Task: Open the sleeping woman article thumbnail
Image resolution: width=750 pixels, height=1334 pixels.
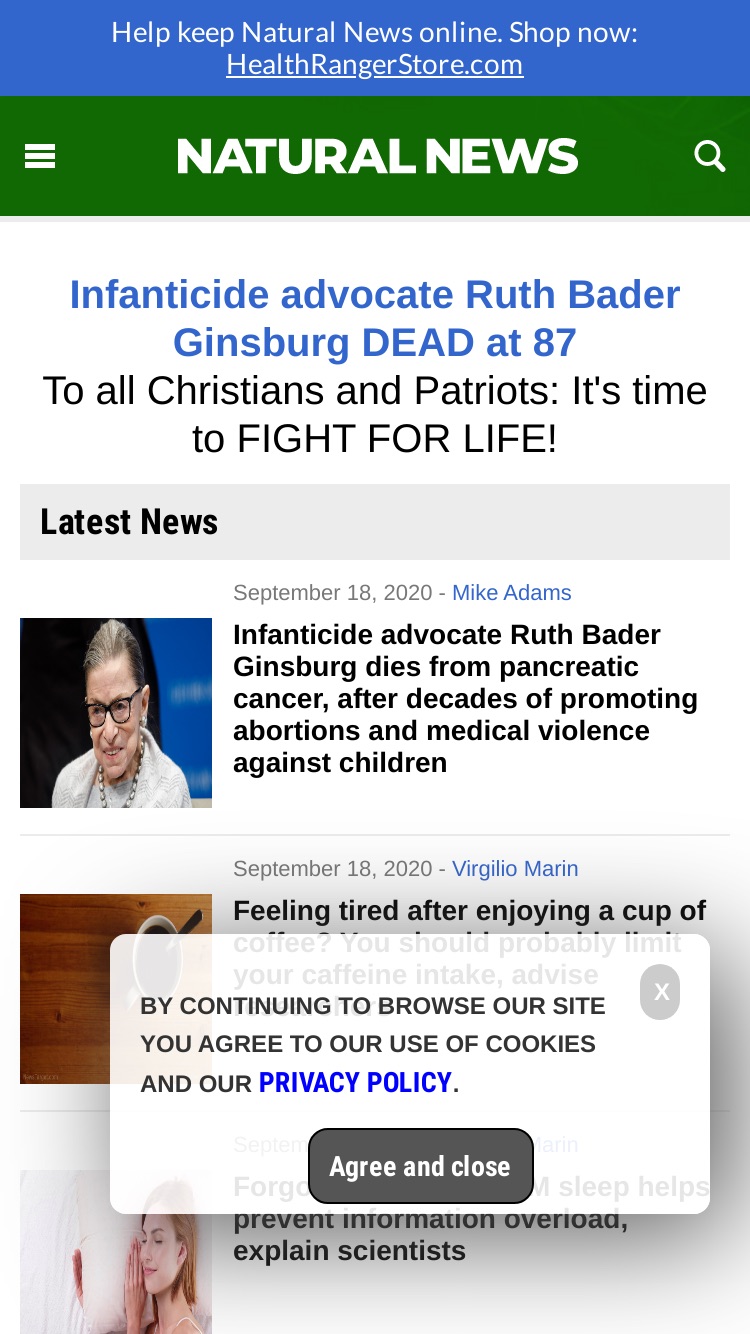Action: 116,1252
